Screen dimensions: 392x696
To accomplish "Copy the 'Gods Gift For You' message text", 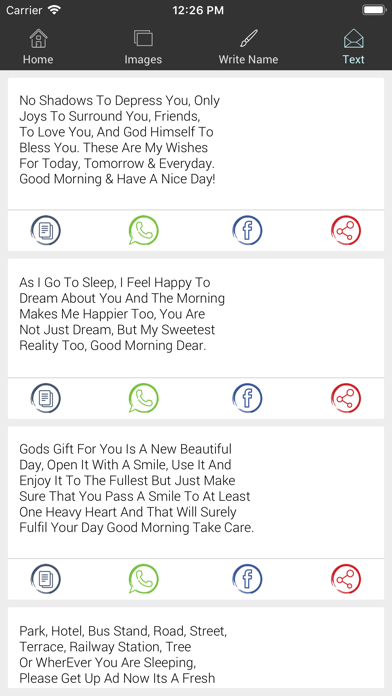I will pyautogui.click(x=46, y=579).
